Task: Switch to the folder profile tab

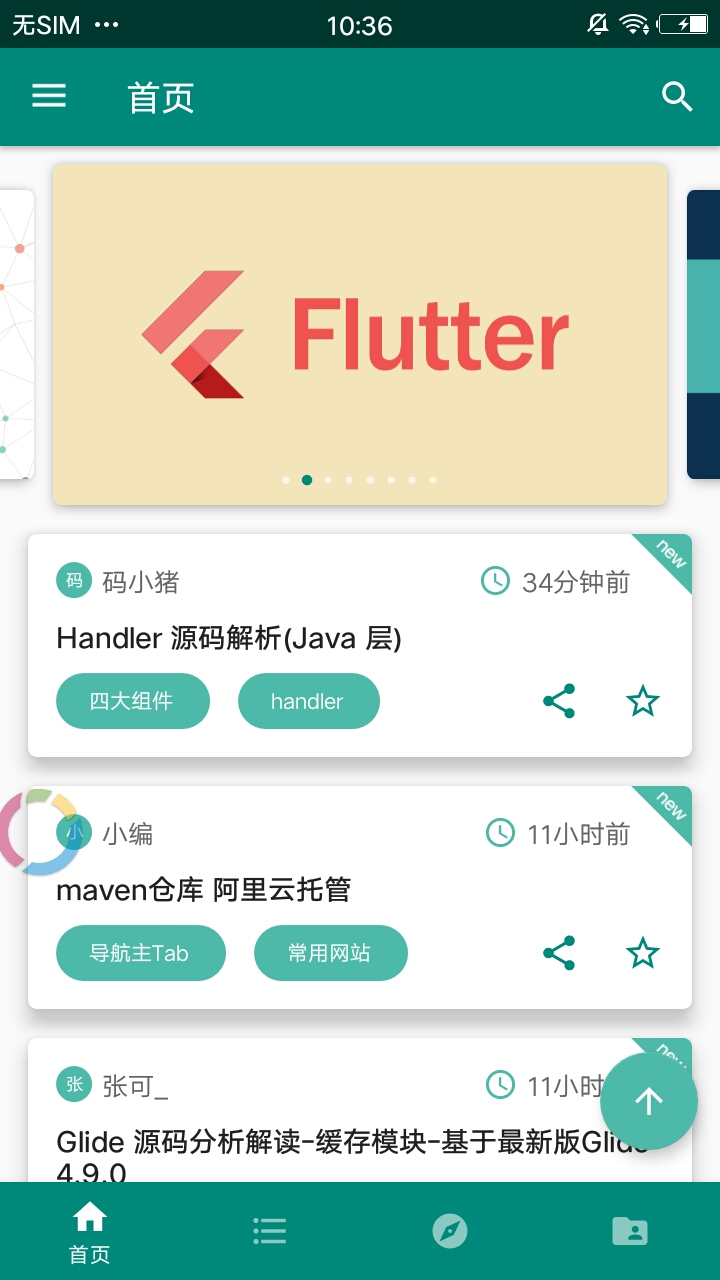Action: tap(630, 1231)
